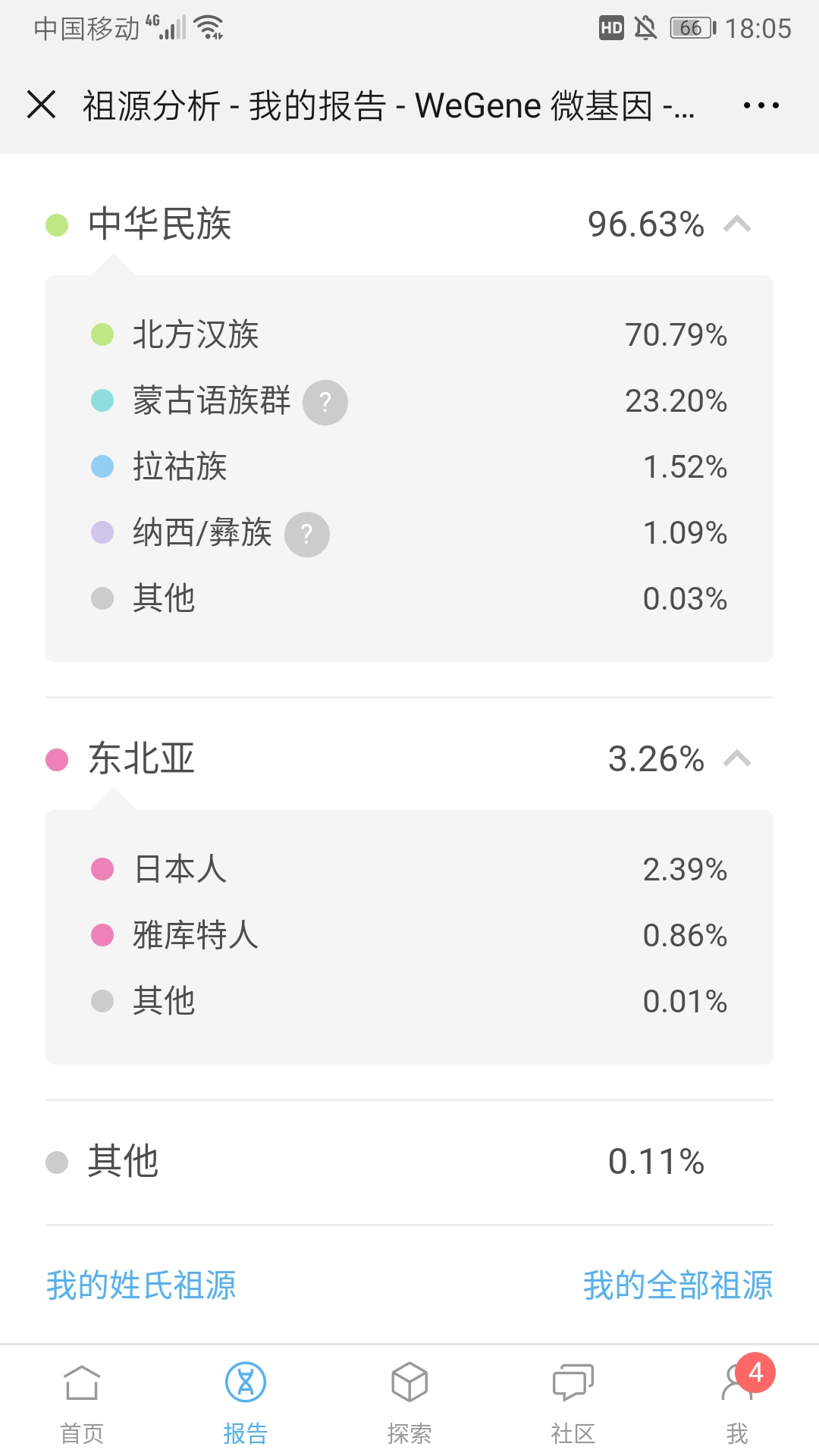The height and width of the screenshot is (1456, 819).
Task: Open the 我 profile tab
Action: pyautogui.click(x=737, y=1403)
